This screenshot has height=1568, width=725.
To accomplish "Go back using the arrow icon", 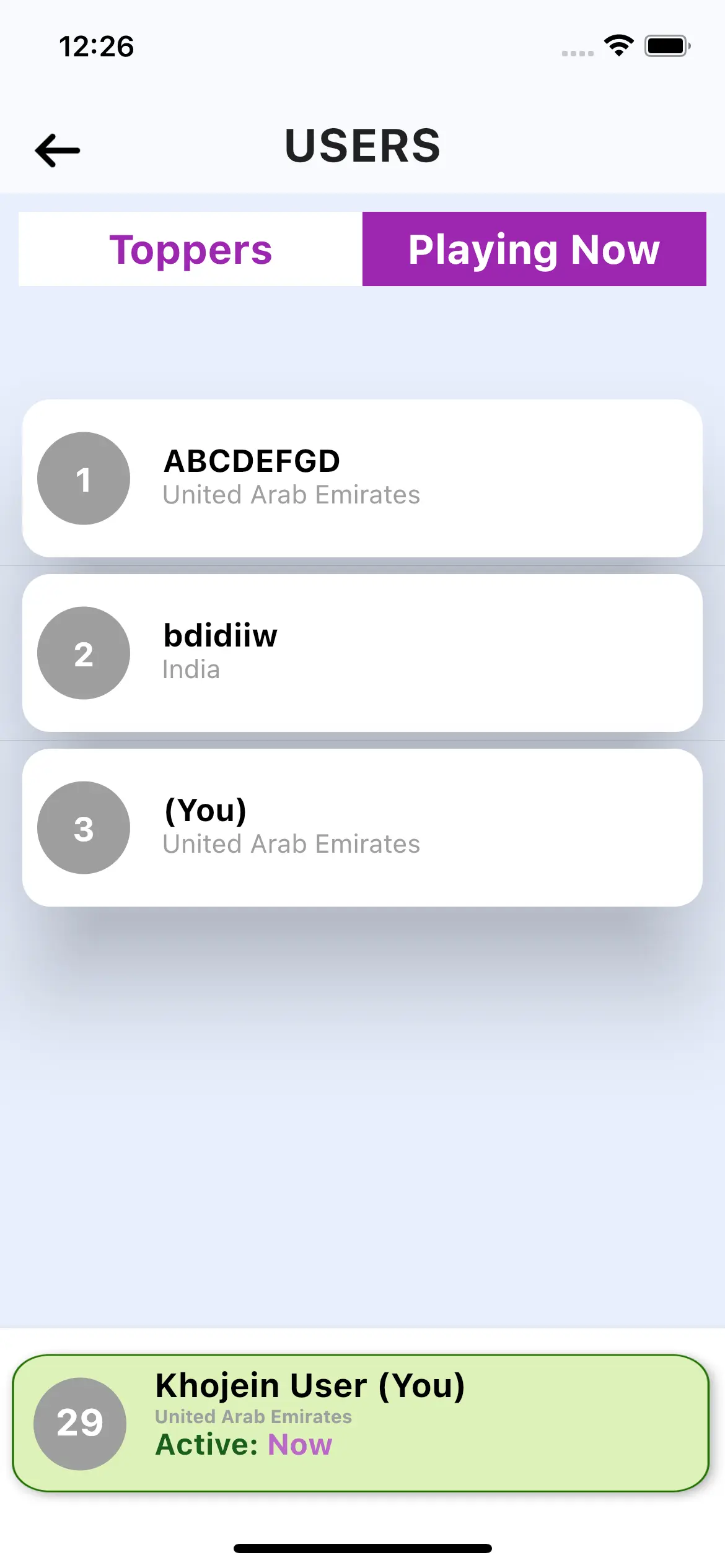I will coord(58,150).
